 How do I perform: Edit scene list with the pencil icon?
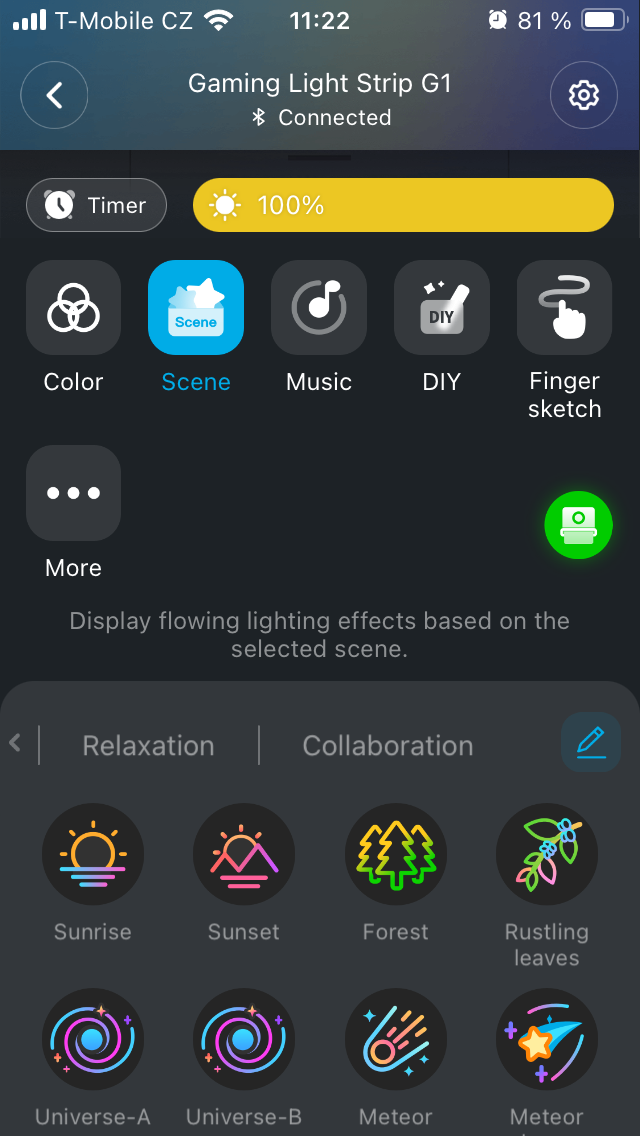click(x=591, y=742)
